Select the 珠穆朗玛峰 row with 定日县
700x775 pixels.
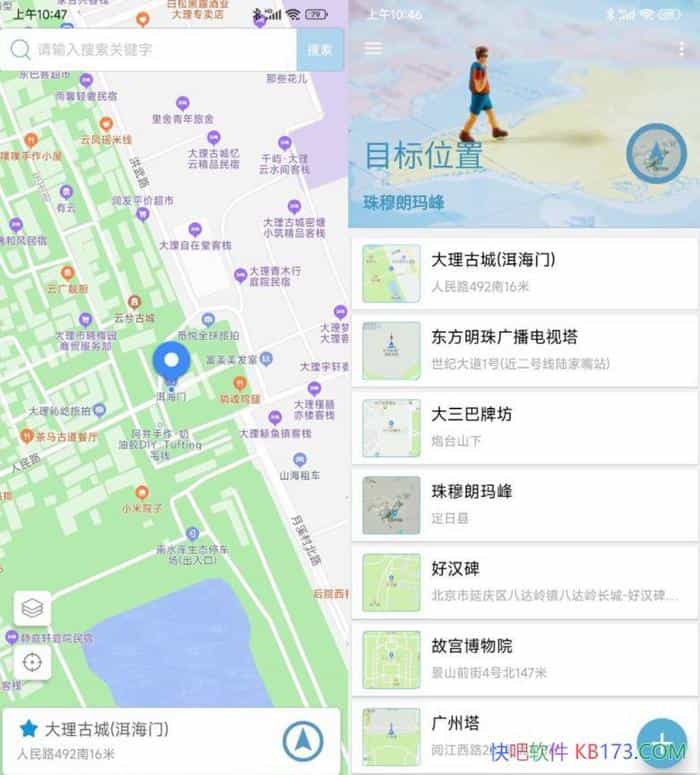(524, 503)
